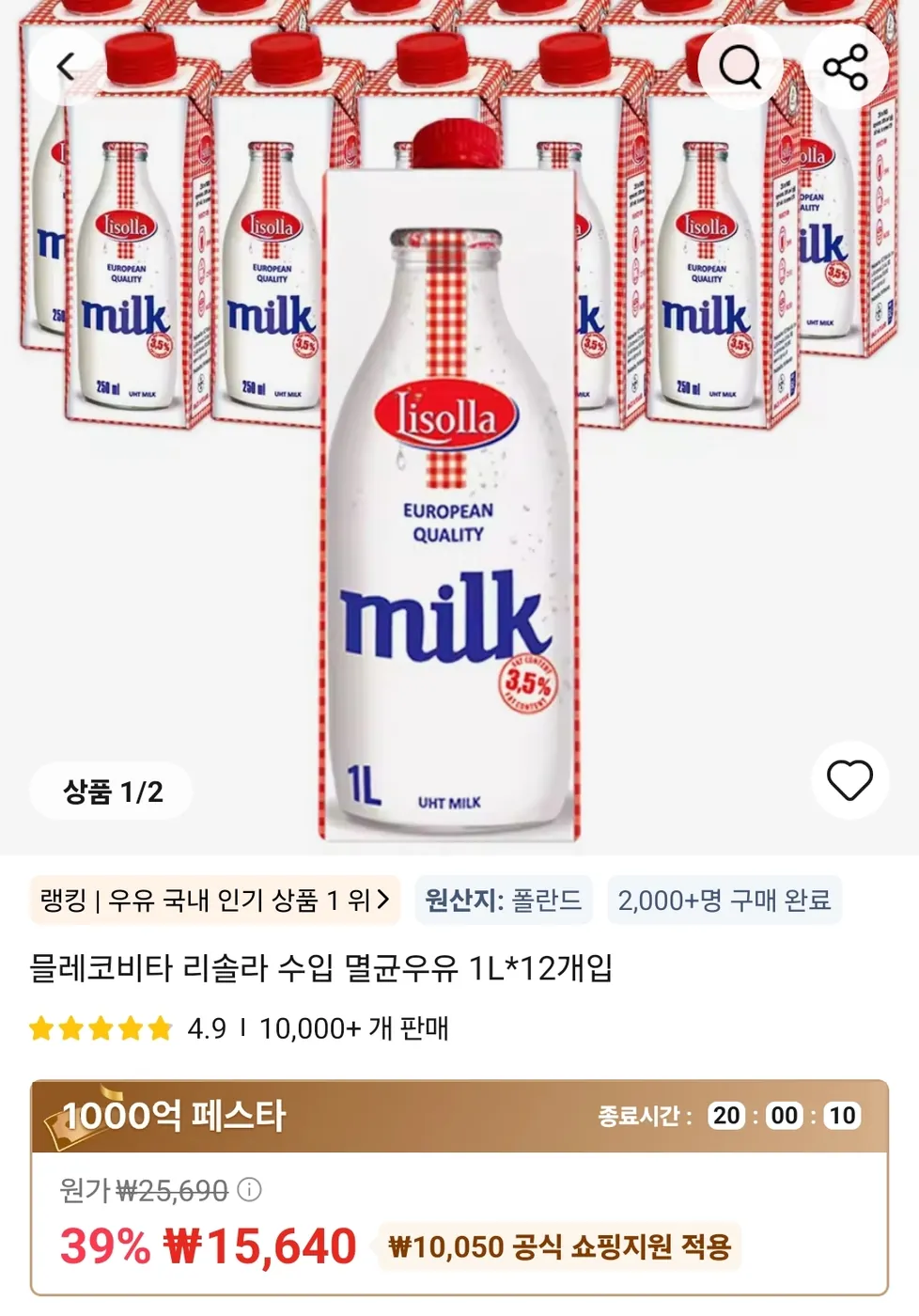Tap the 2,000+명 구매 완료 badge
This screenshot has width=919, height=1316.
coord(725,900)
